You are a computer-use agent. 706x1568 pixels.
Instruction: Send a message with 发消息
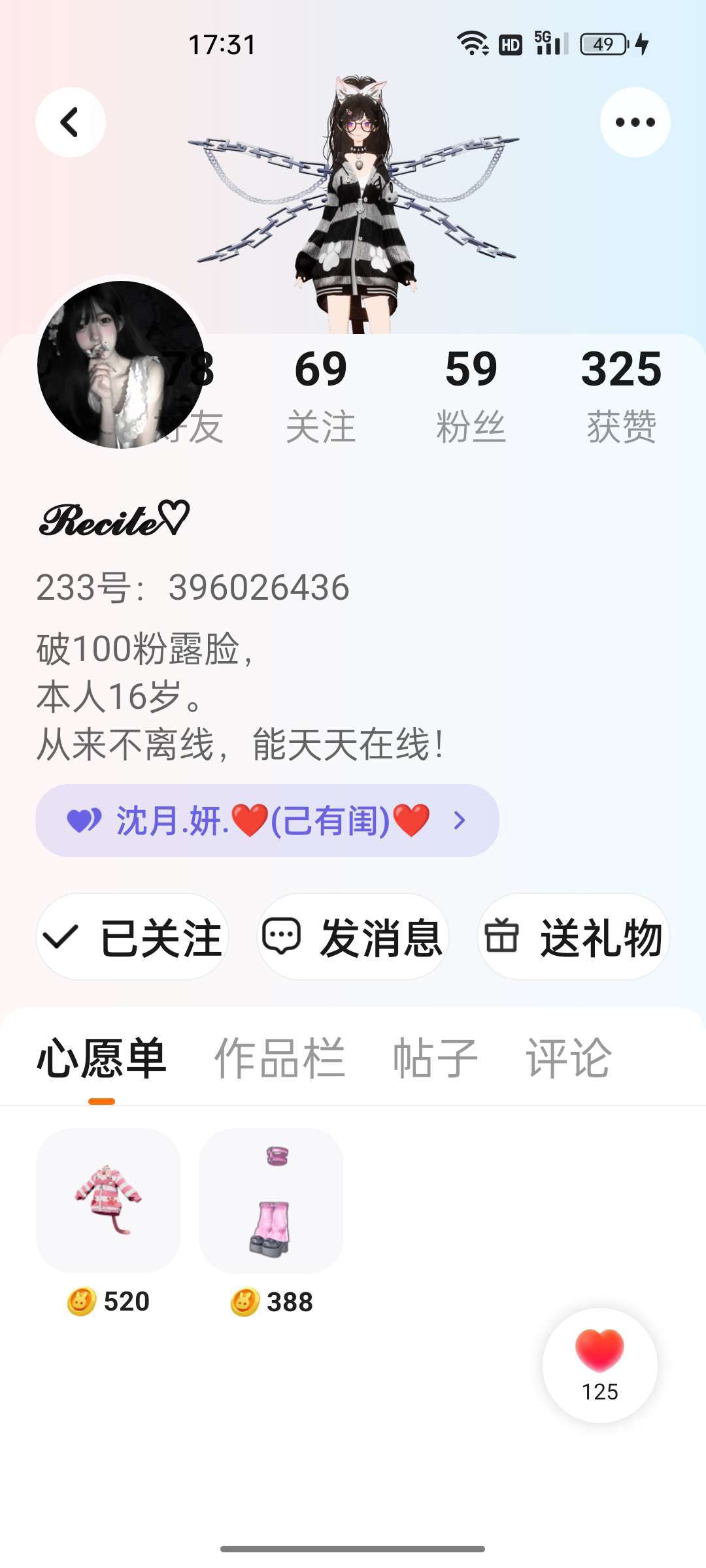click(353, 937)
